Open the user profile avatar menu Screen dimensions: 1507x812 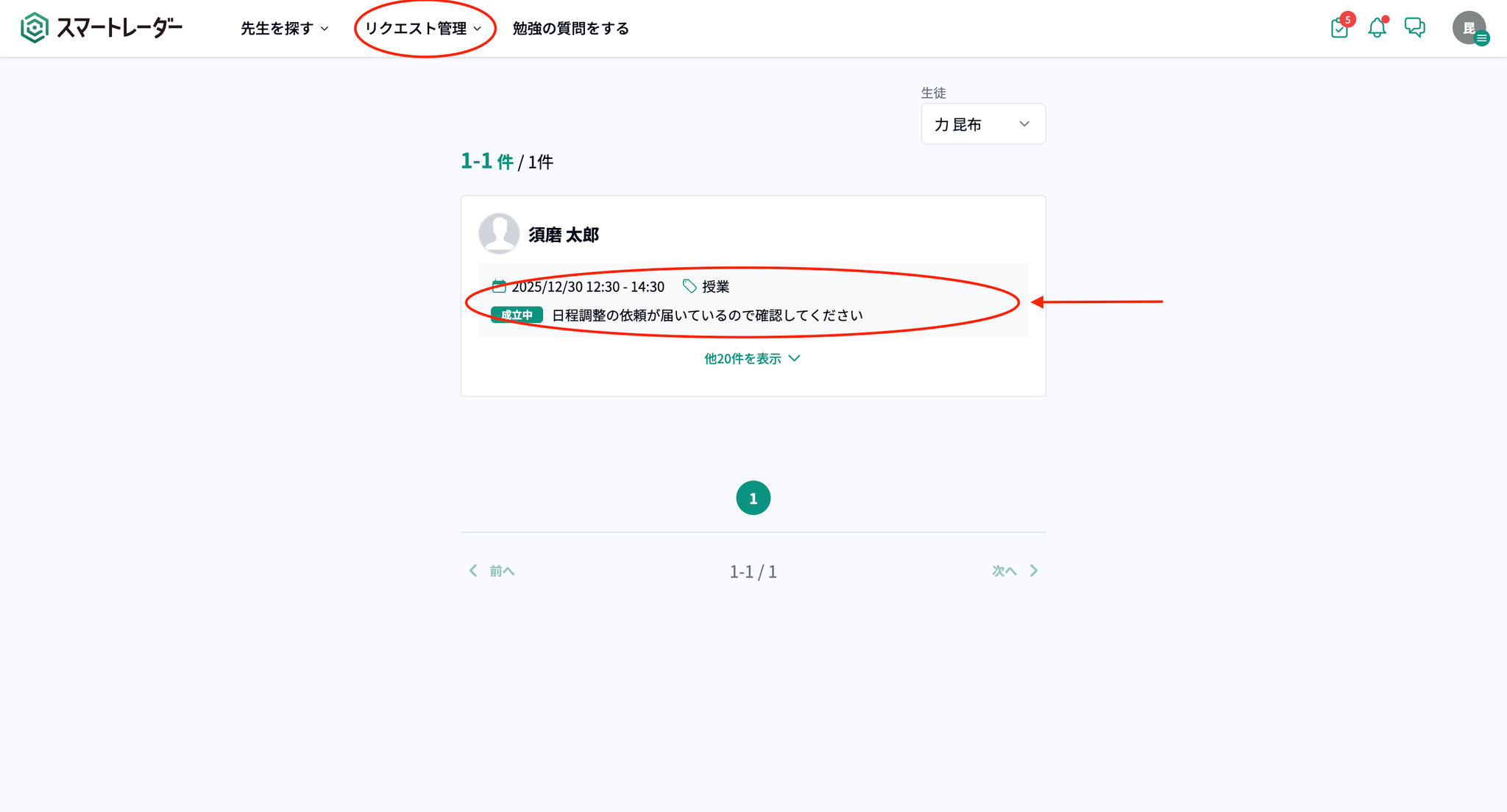coord(1469,28)
